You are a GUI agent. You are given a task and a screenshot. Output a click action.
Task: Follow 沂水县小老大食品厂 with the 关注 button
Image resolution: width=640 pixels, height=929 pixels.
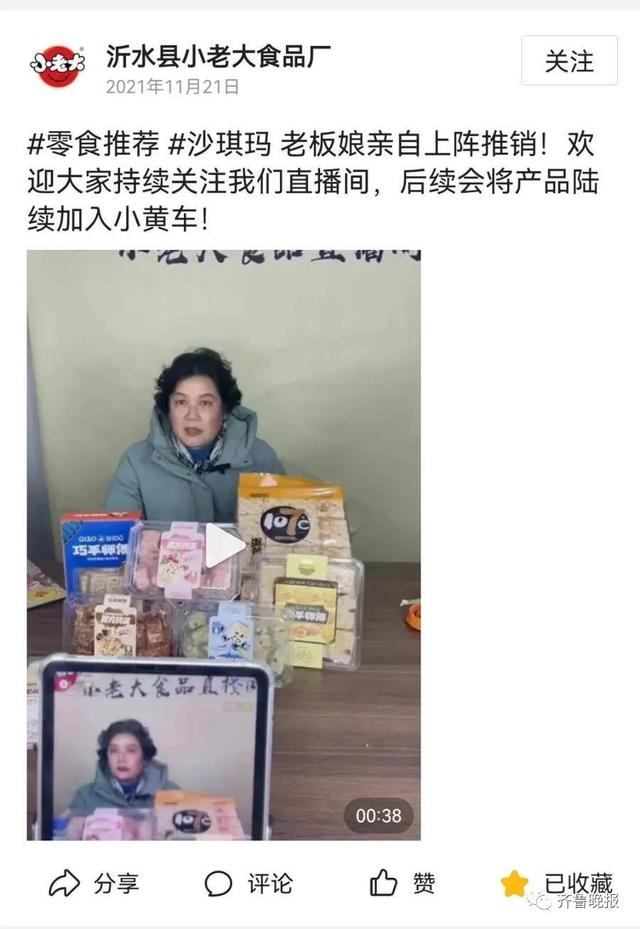568,60
